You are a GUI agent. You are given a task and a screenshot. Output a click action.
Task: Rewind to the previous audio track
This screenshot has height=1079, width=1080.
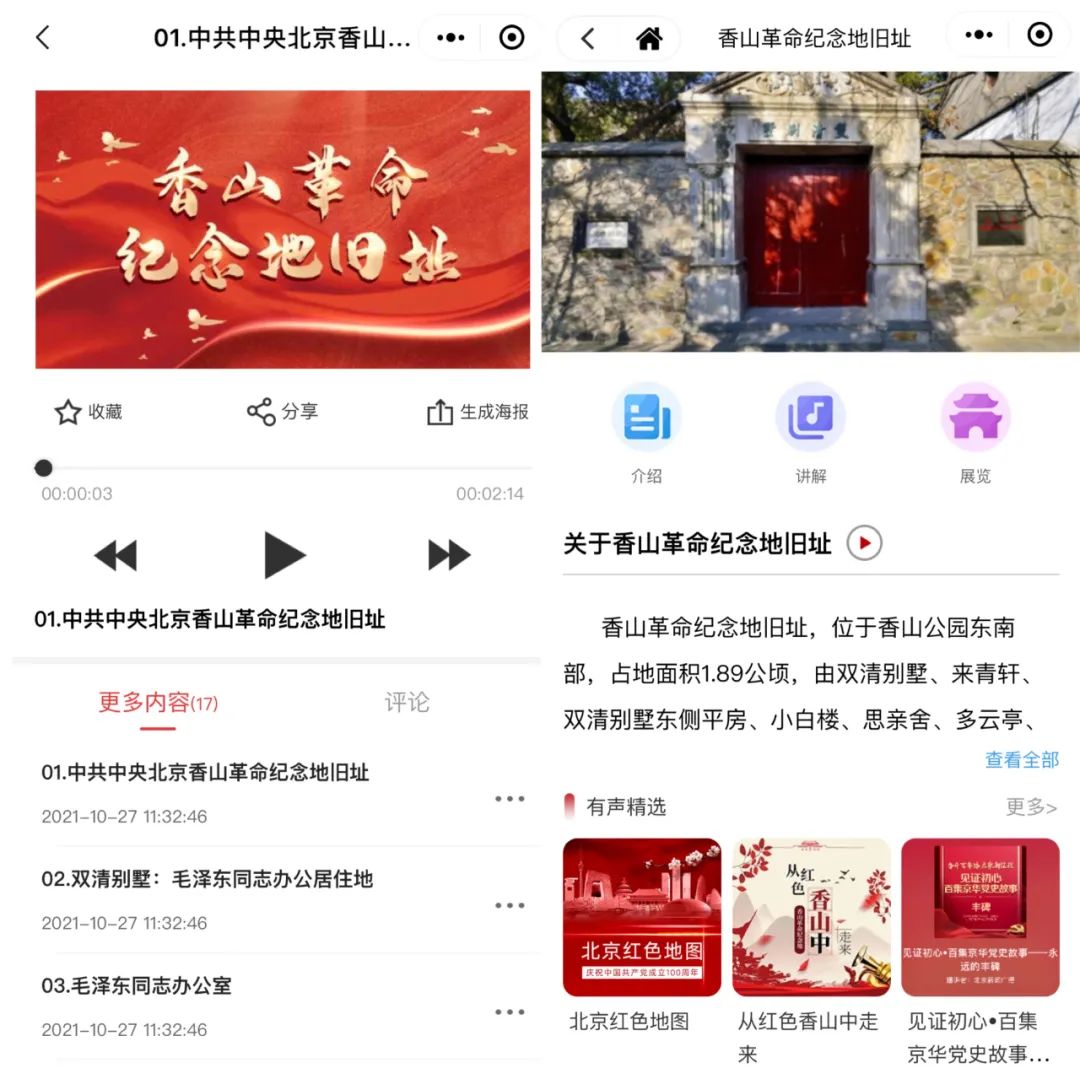pos(115,555)
